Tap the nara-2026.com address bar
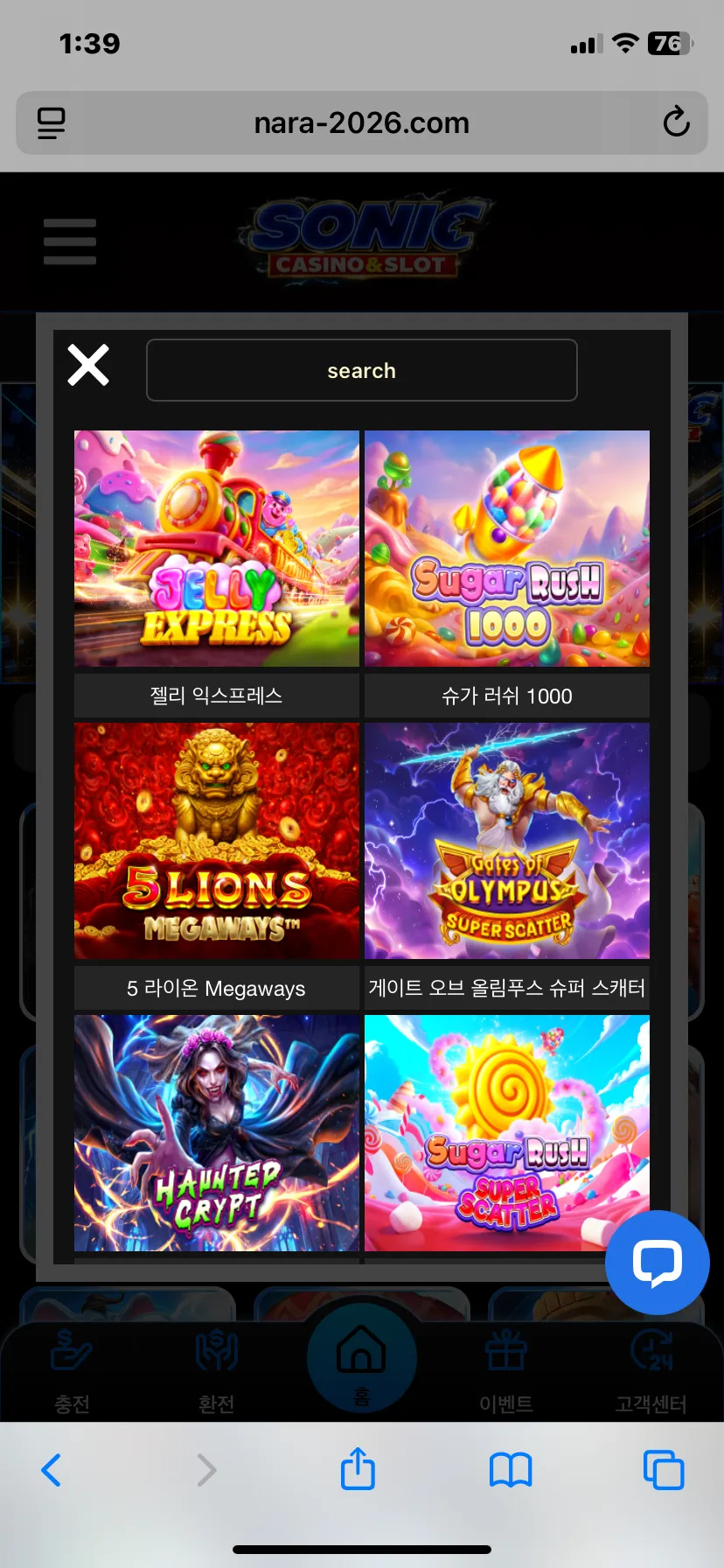Image resolution: width=724 pixels, height=1568 pixels. [362, 122]
